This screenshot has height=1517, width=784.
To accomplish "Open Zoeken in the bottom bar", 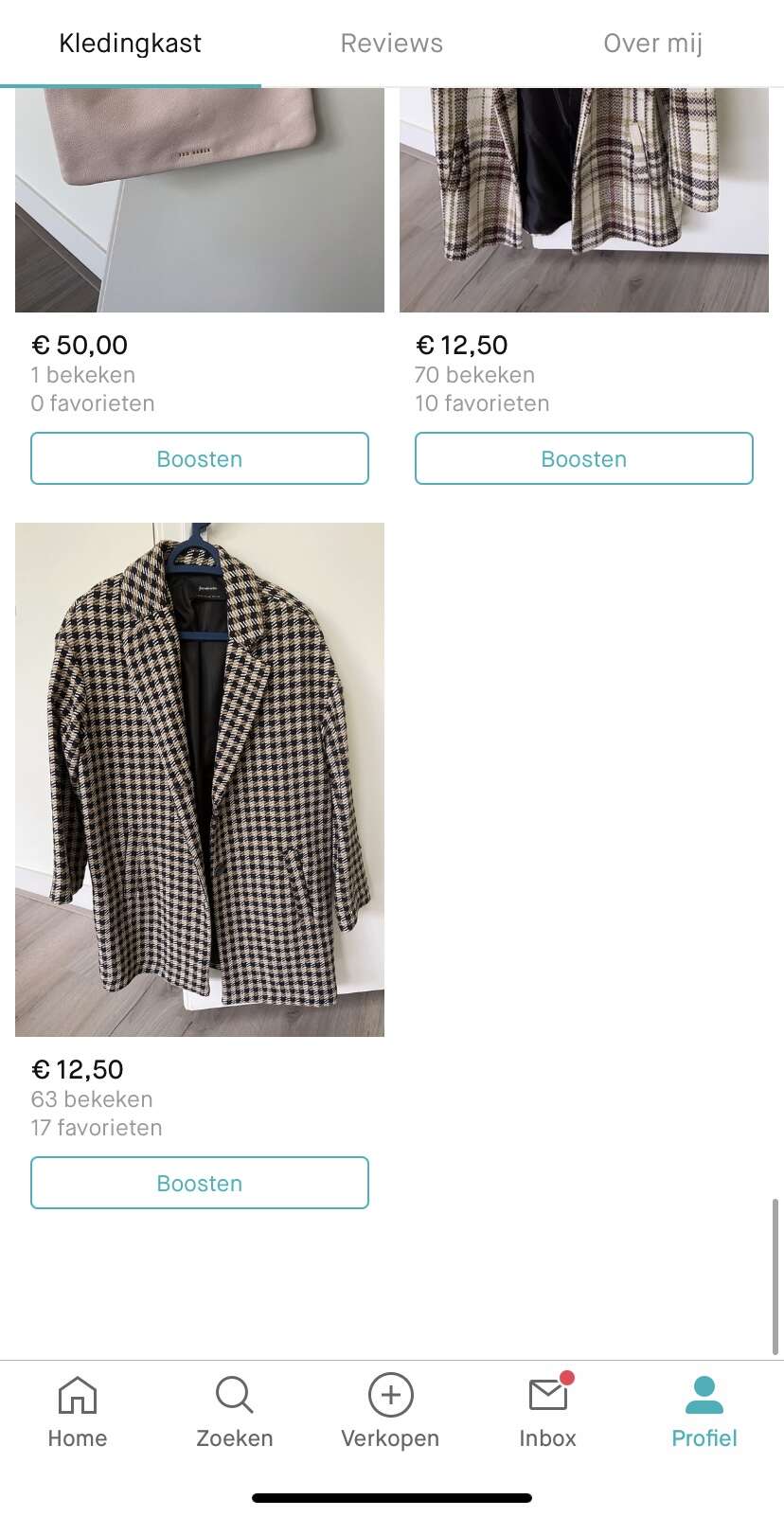I will coord(234,1412).
